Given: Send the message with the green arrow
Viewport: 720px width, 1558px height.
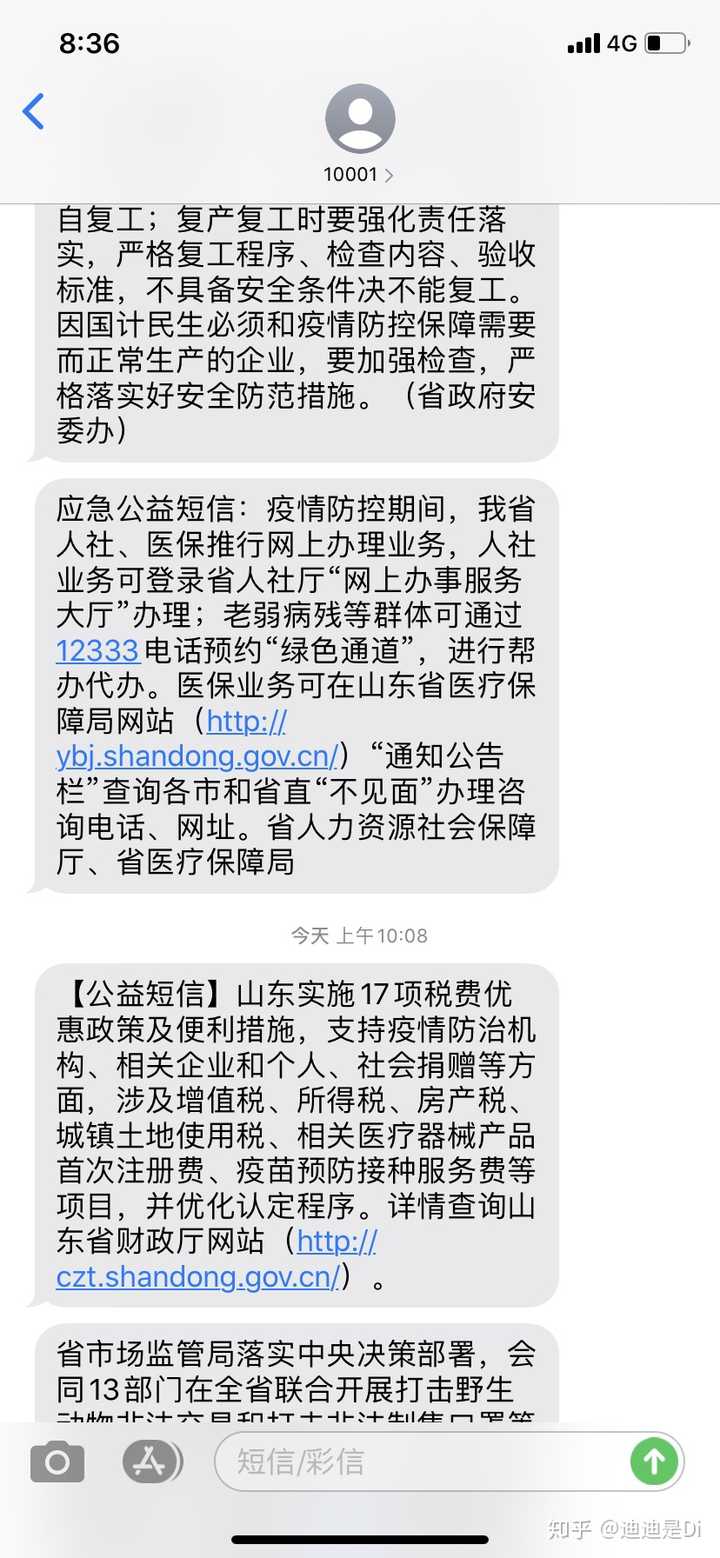Looking at the screenshot, I should pos(653,1462).
